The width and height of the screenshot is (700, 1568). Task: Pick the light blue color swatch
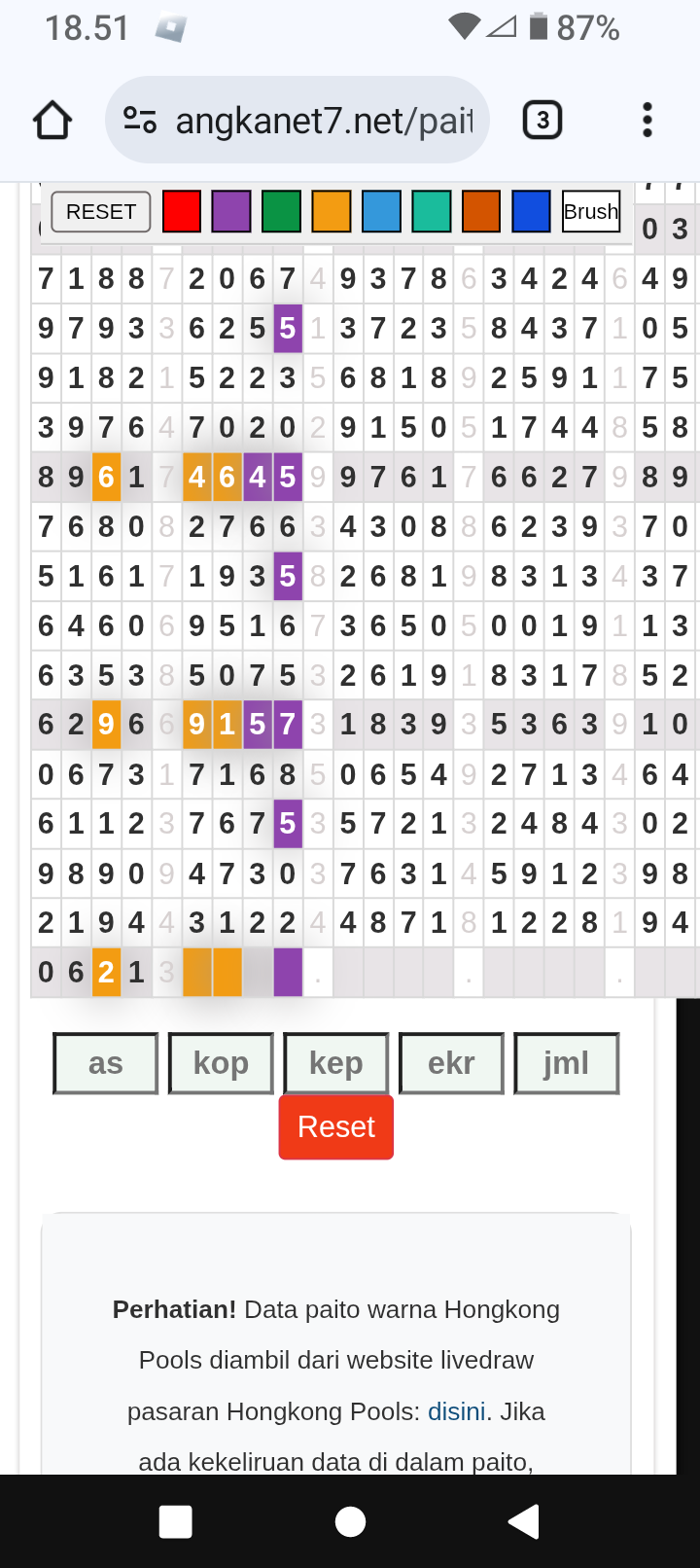point(382,212)
